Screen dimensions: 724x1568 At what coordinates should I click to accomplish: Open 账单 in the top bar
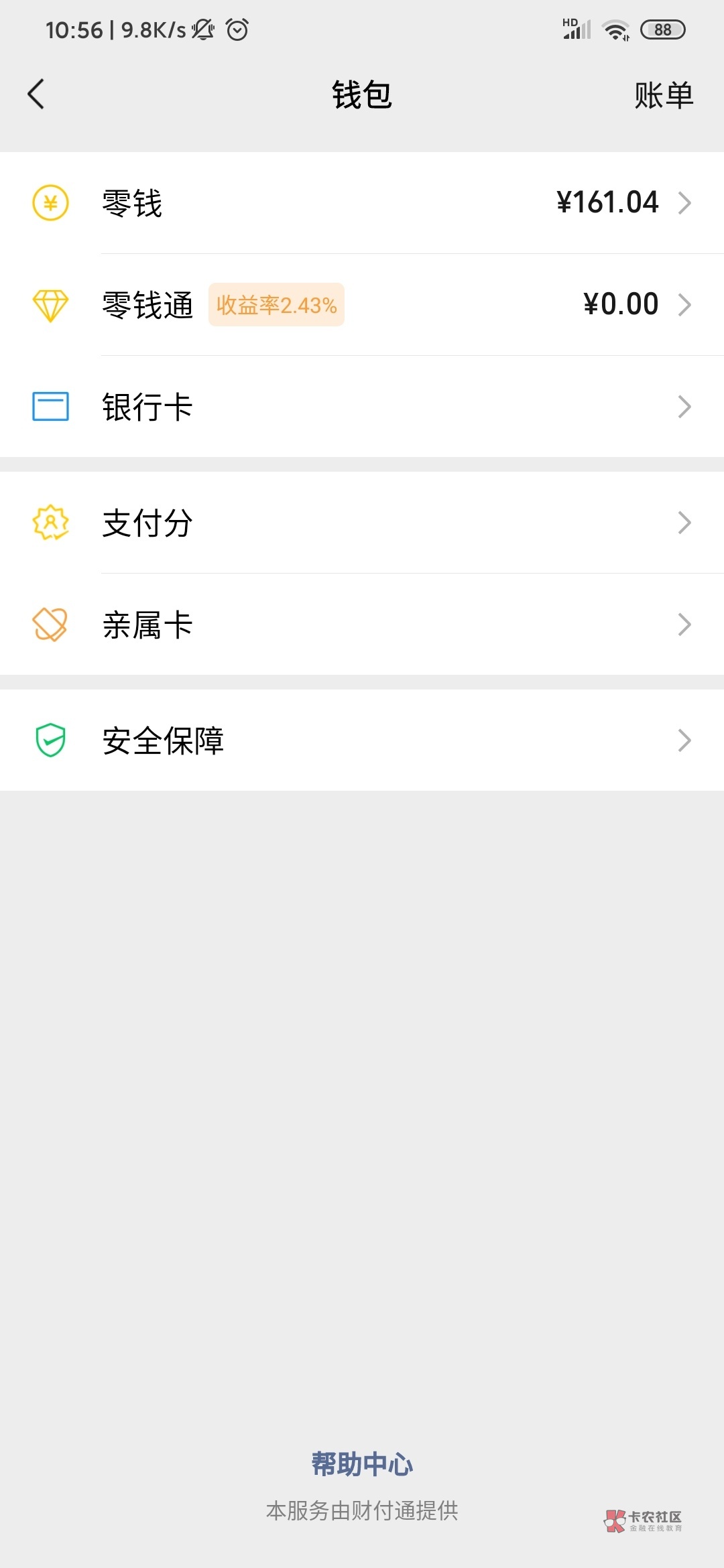(663, 95)
